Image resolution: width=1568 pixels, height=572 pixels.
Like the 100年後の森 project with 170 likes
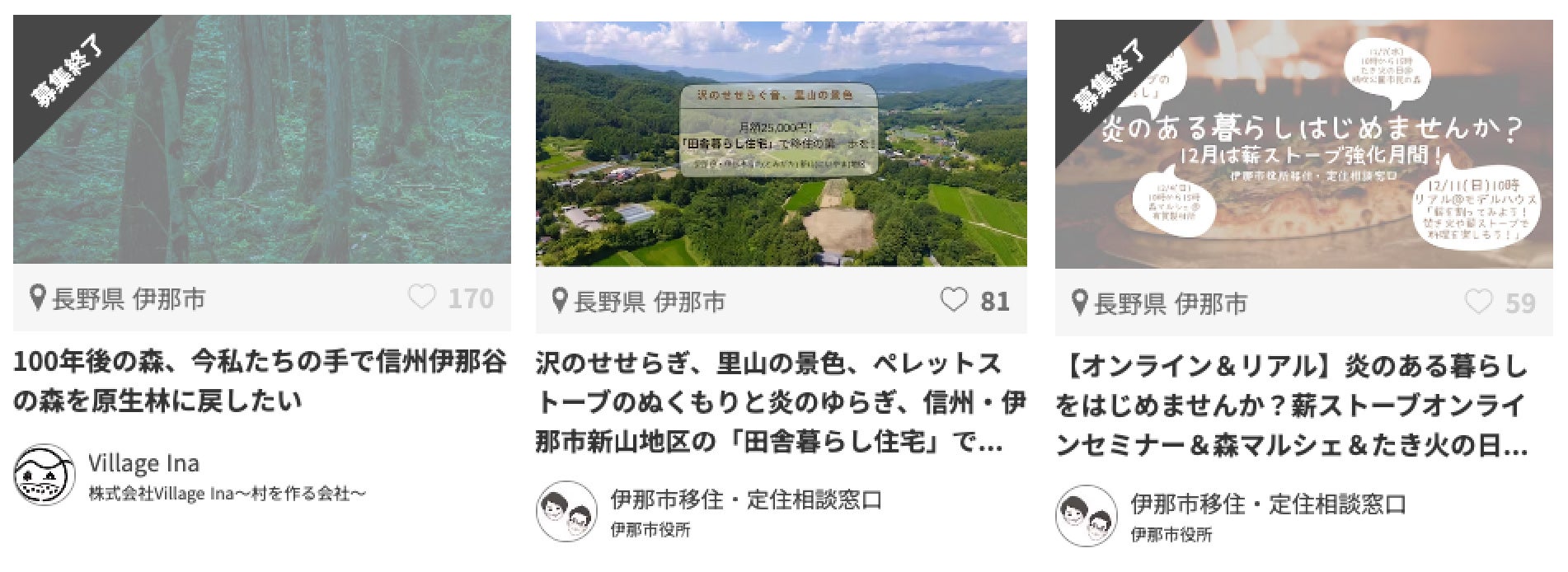click(x=422, y=298)
